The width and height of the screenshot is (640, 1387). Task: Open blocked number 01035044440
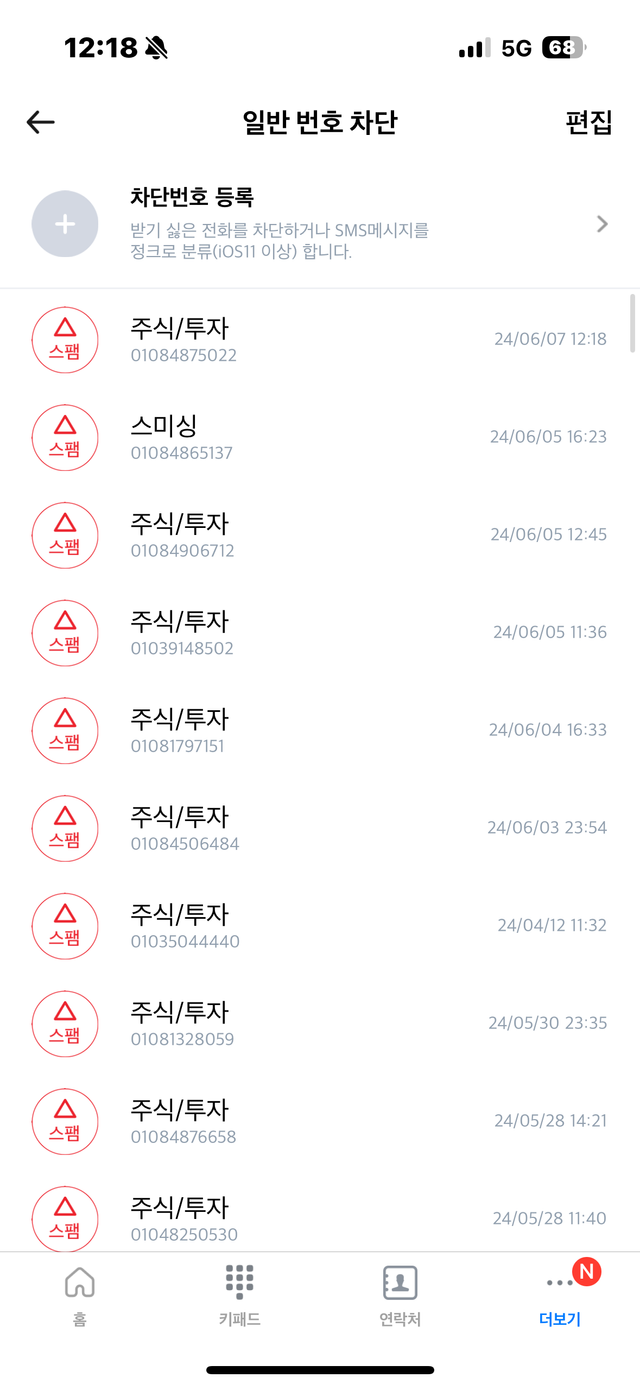[x=320, y=926]
